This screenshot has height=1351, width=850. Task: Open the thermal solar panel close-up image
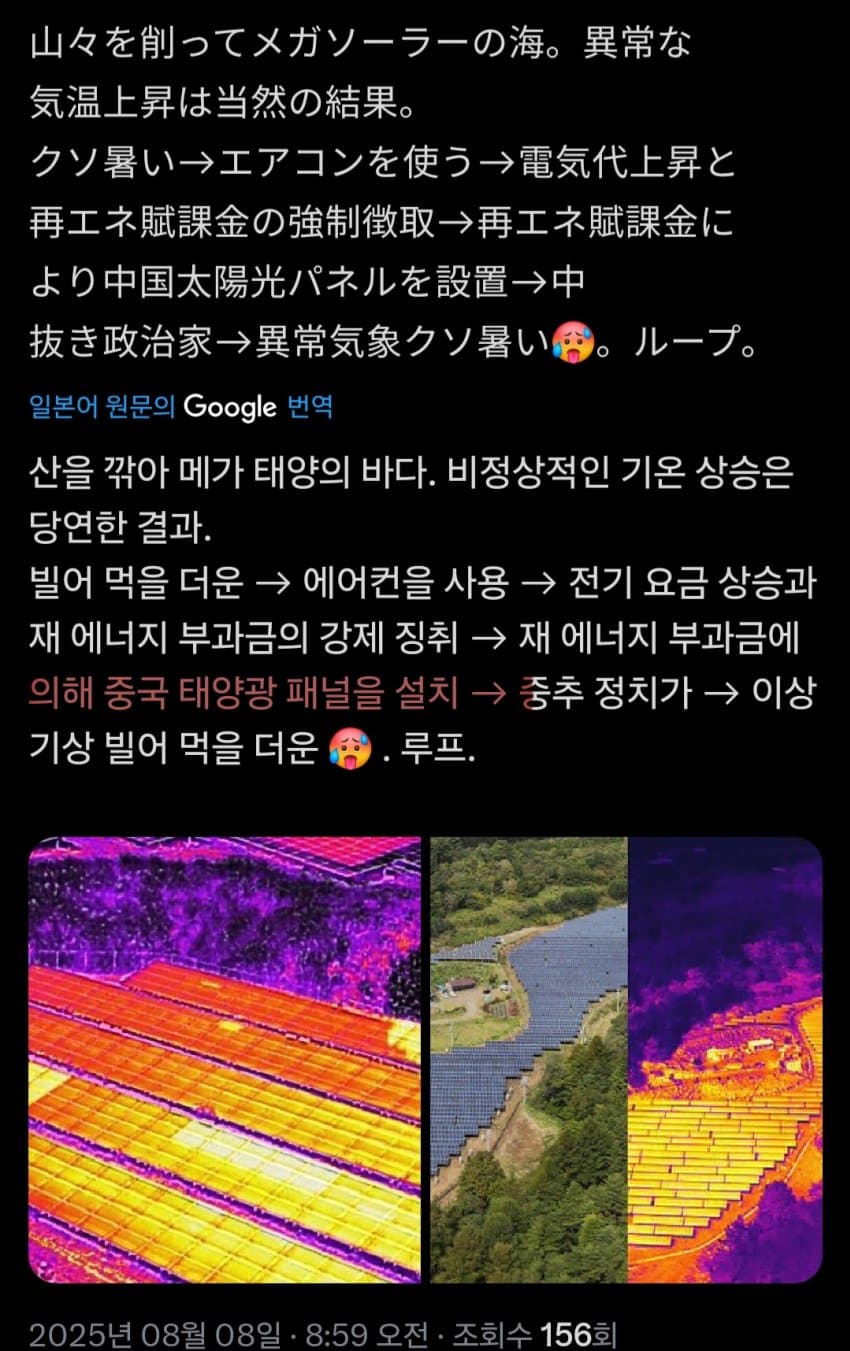click(225, 1059)
